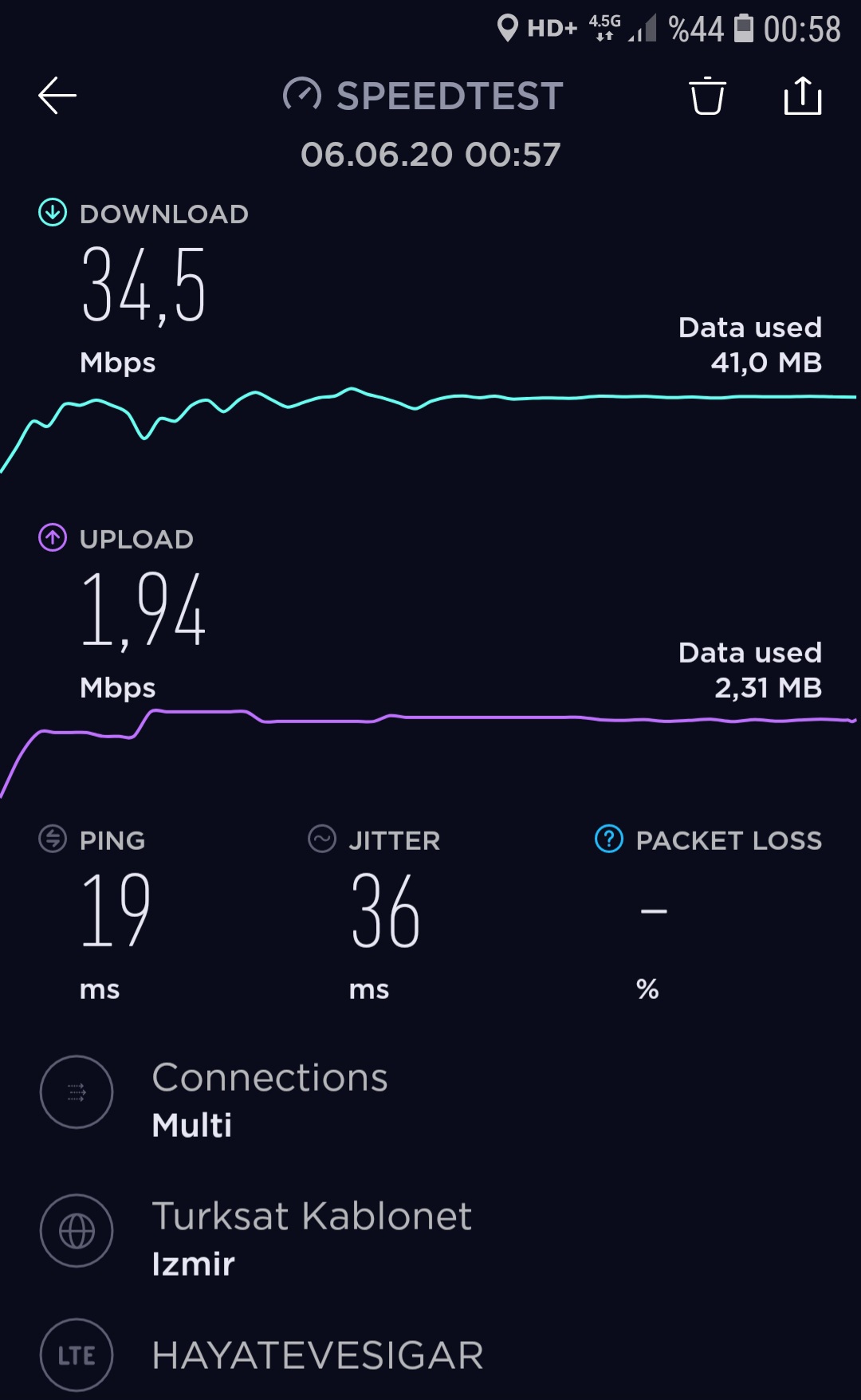This screenshot has width=861, height=1400.
Task: Go back using the arrow icon
Action: 57,96
